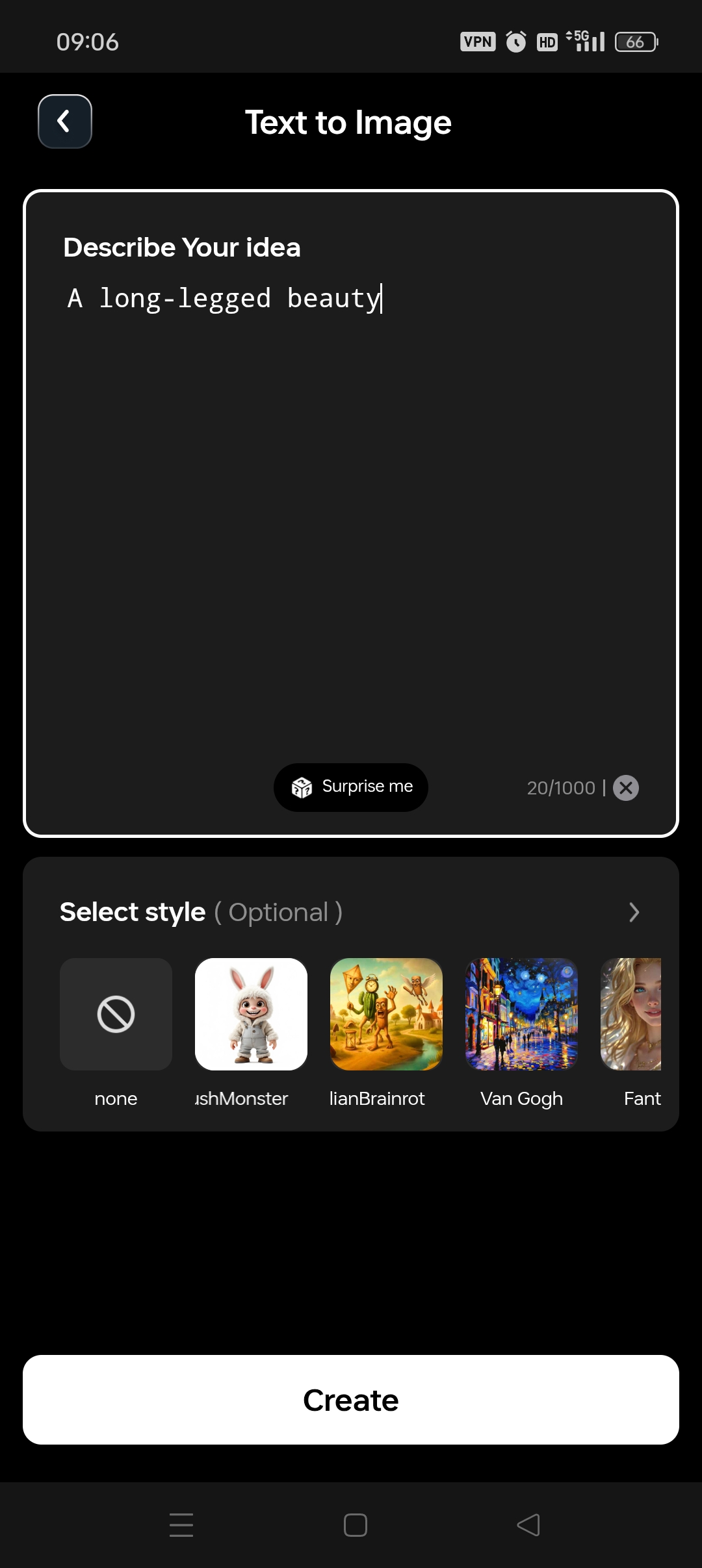Go to home screen via system button
Viewport: 702px width, 1568px height.
(x=356, y=1524)
